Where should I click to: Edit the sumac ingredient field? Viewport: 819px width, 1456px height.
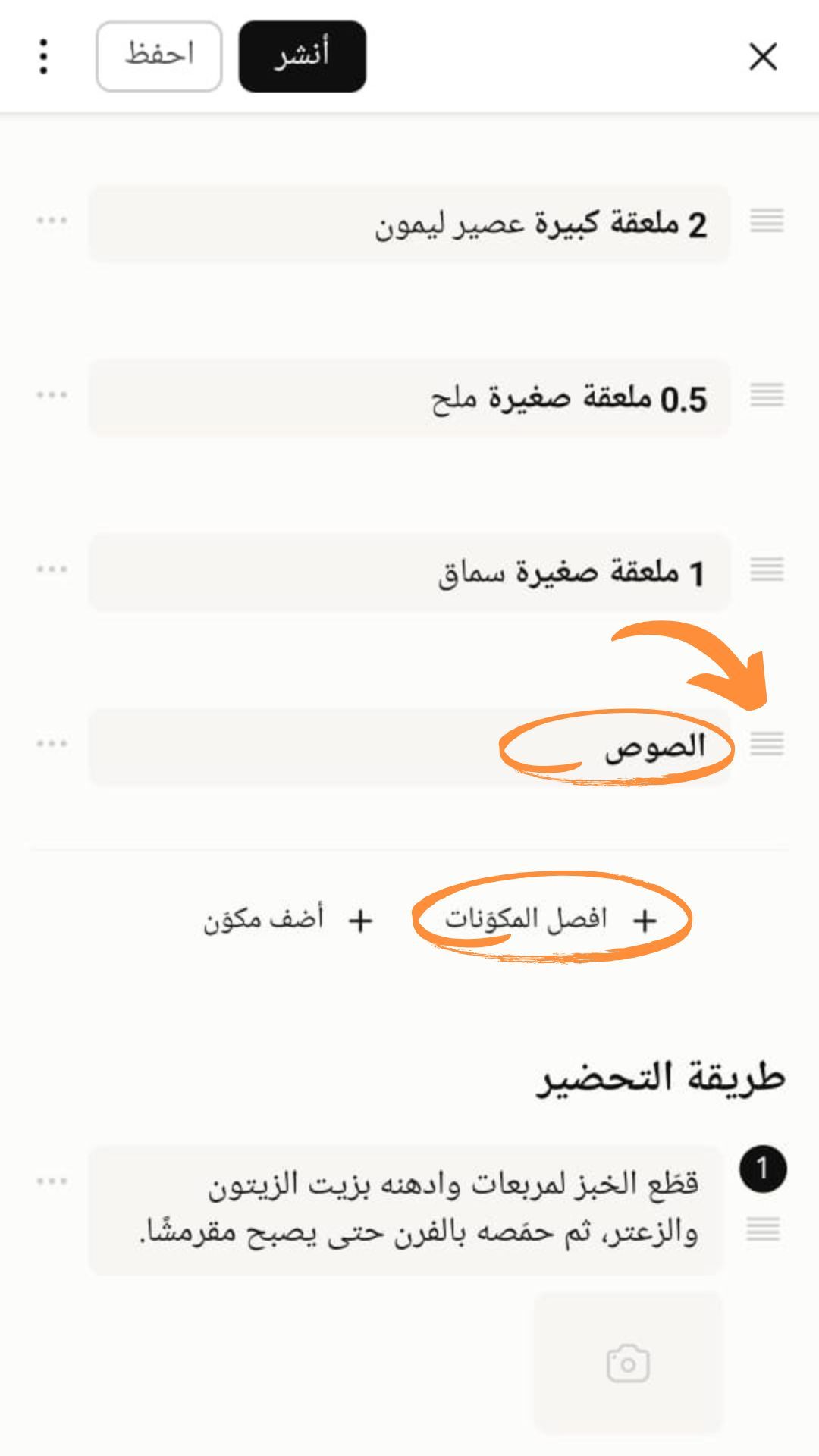pos(409,573)
